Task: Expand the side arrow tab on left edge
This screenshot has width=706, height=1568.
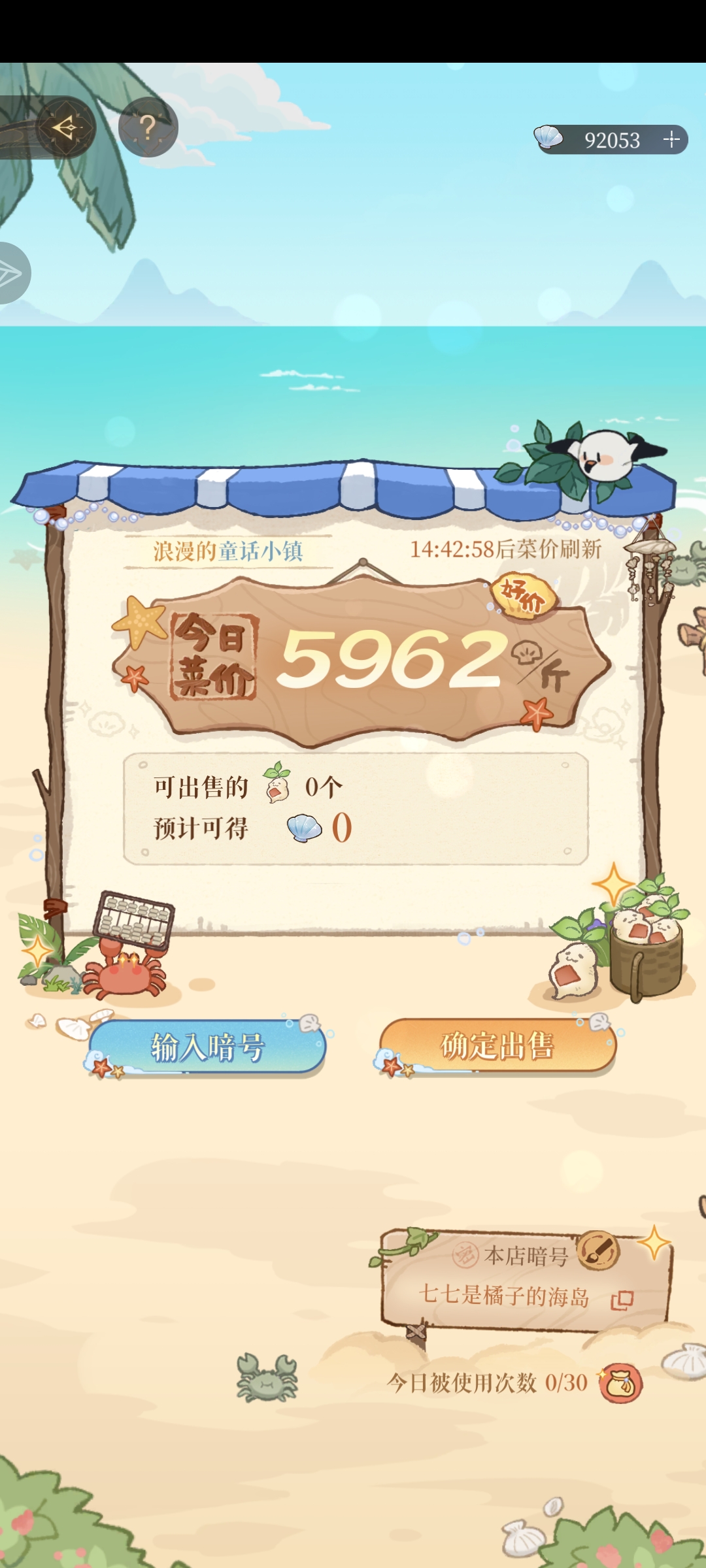Action: coord(13,273)
